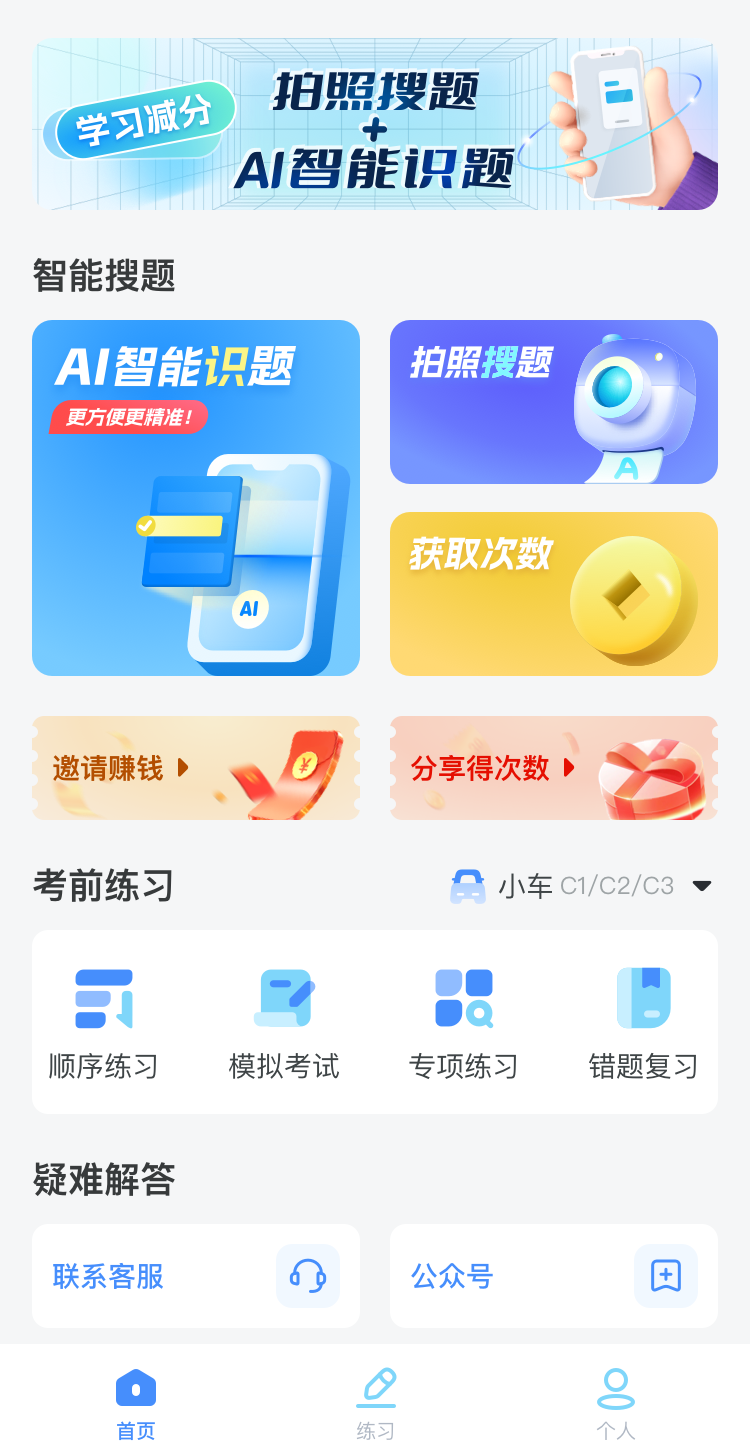This screenshot has width=750, height=1456.
Task: Switch to the 首页 tab
Action: pyautogui.click(x=136, y=1402)
